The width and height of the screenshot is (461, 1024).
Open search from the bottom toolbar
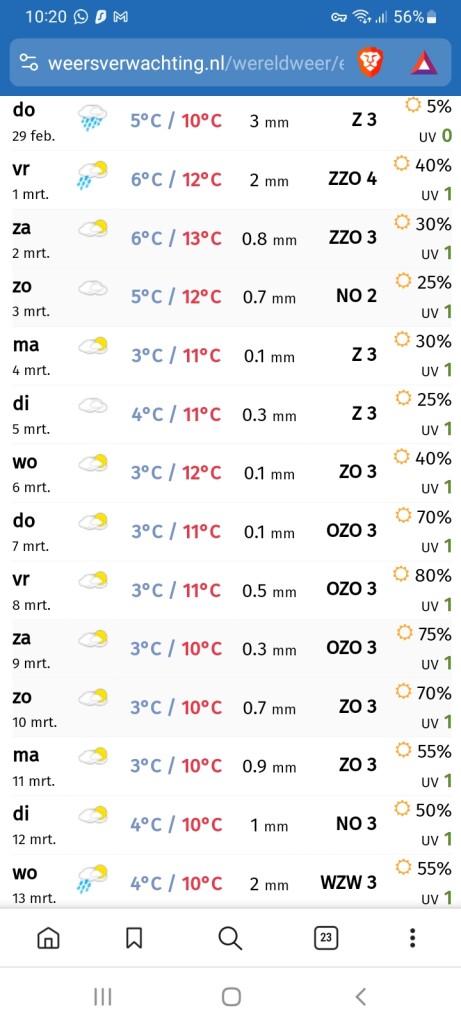pos(230,938)
